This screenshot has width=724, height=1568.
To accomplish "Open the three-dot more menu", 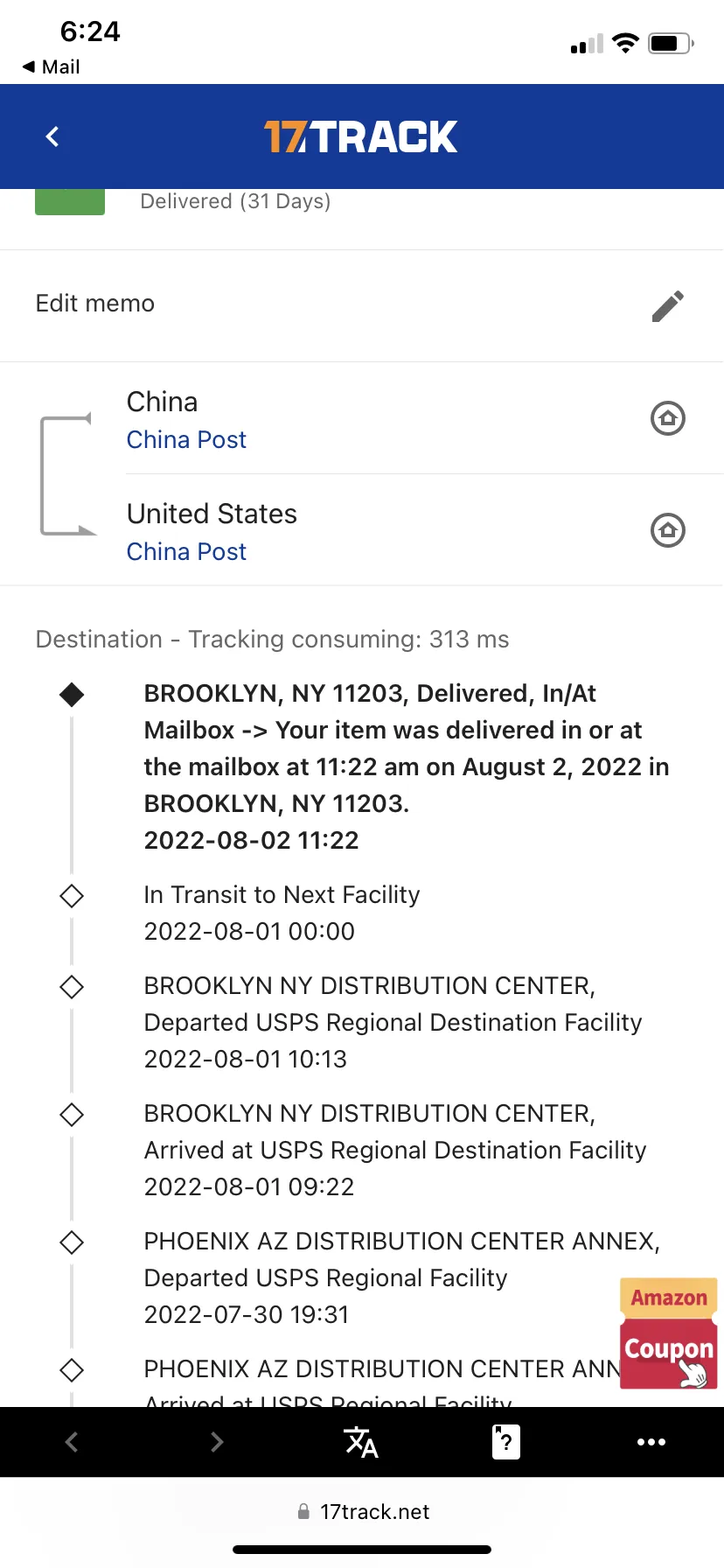I will click(651, 1442).
